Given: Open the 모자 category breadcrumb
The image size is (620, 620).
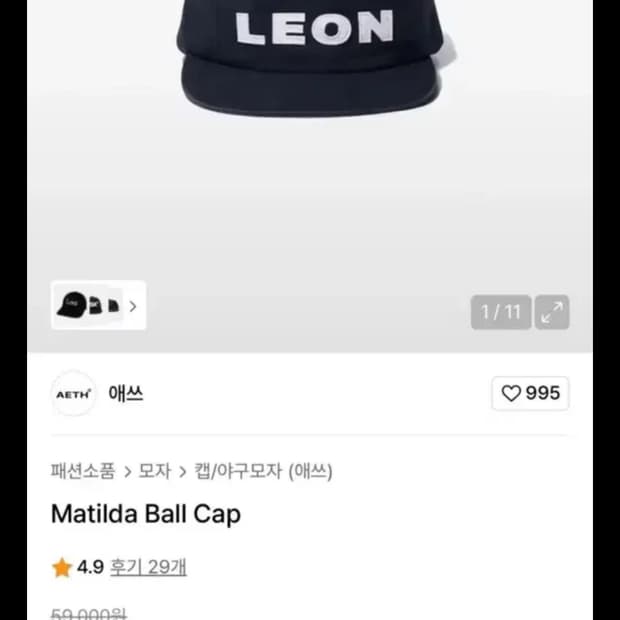Looking at the screenshot, I should pyautogui.click(x=154, y=470).
